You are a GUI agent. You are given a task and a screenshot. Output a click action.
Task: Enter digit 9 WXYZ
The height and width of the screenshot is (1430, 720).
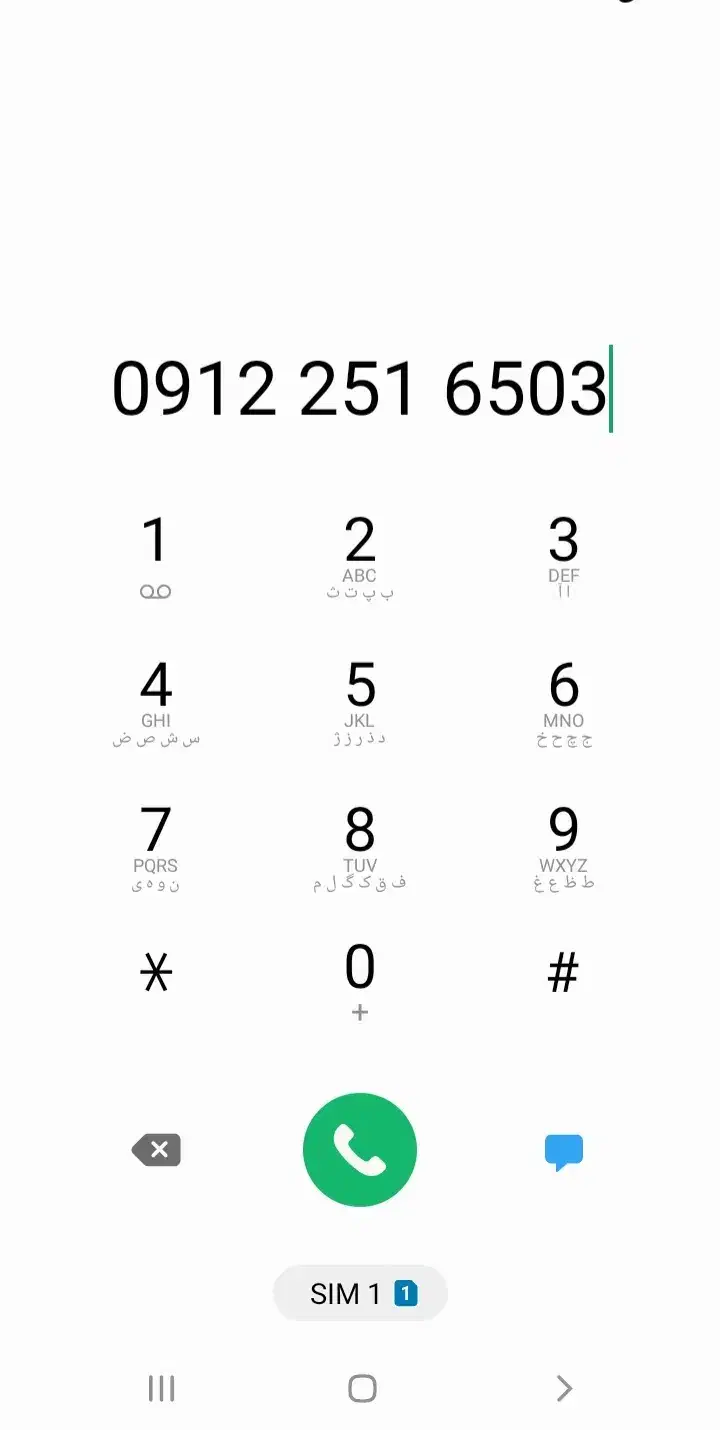(x=564, y=847)
